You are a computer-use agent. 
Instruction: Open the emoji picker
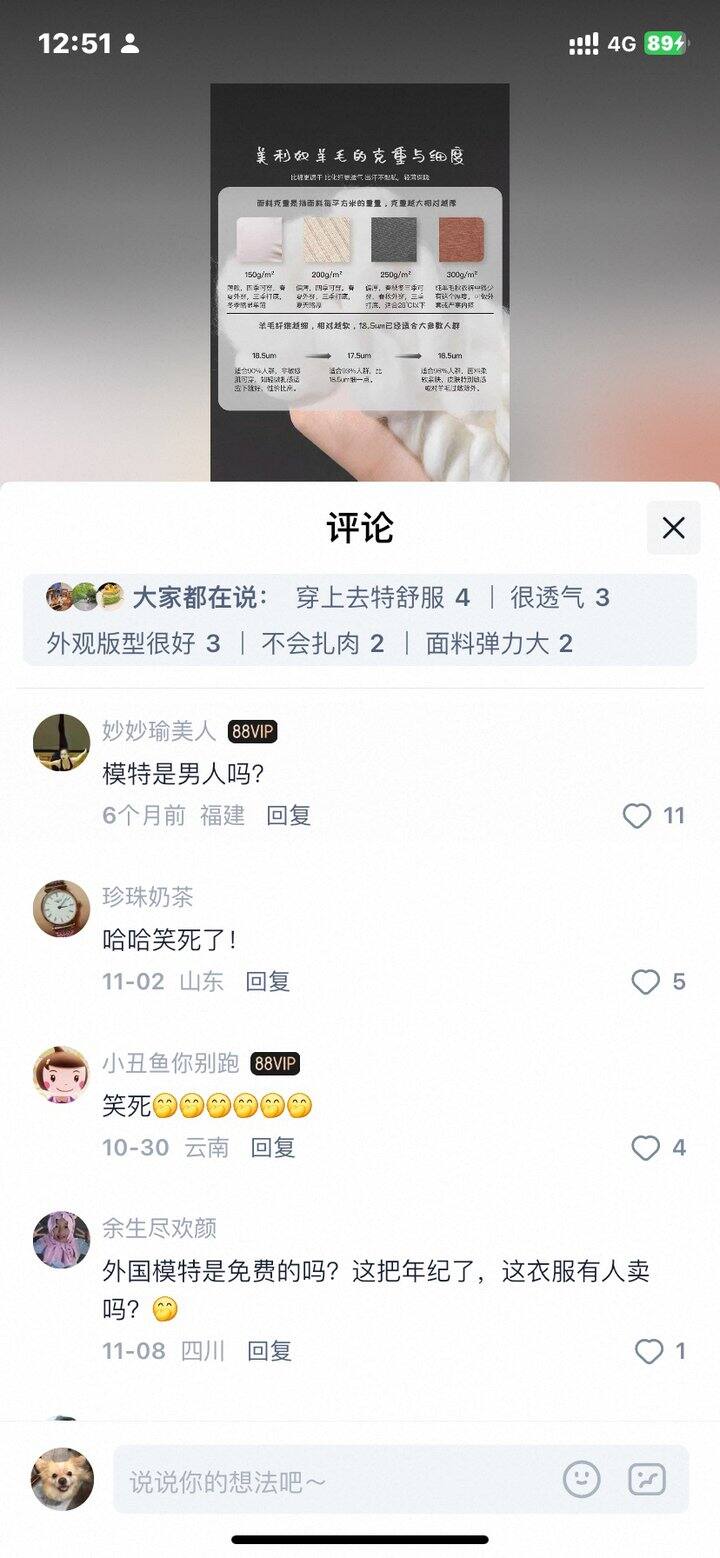(581, 1479)
